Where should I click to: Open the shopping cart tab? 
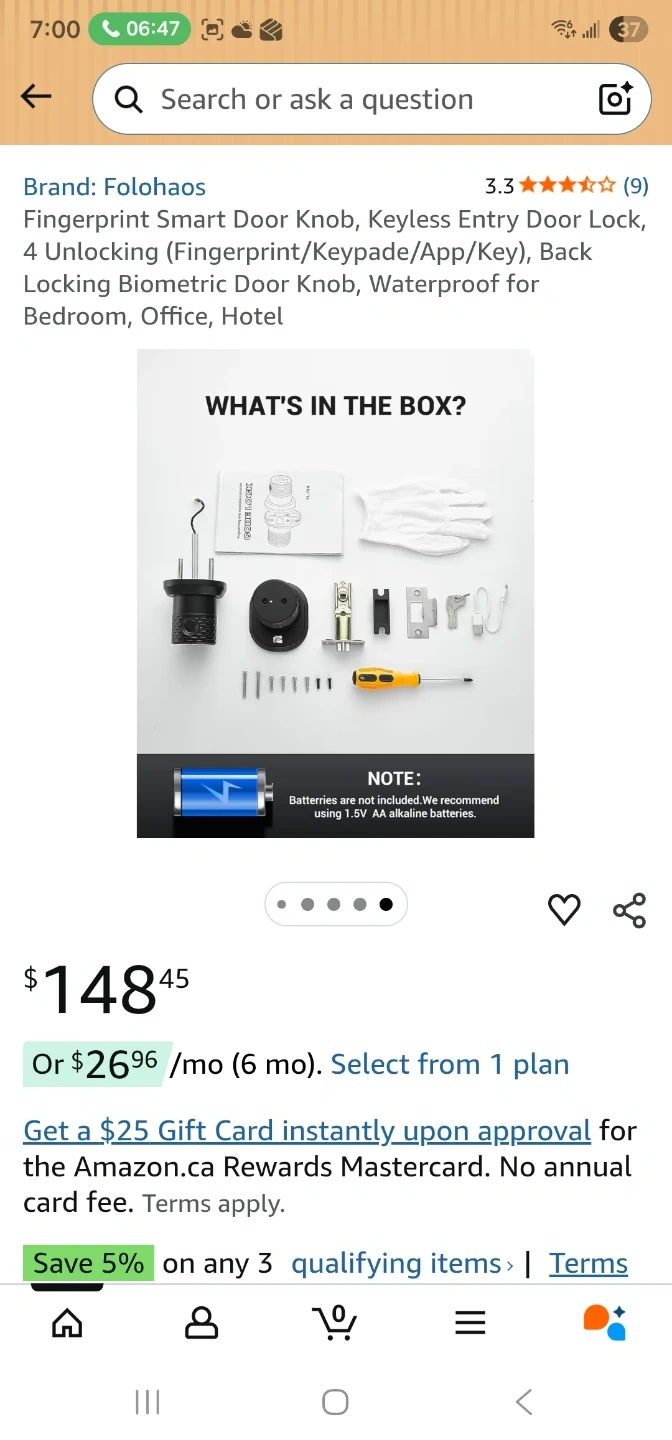click(x=335, y=1322)
